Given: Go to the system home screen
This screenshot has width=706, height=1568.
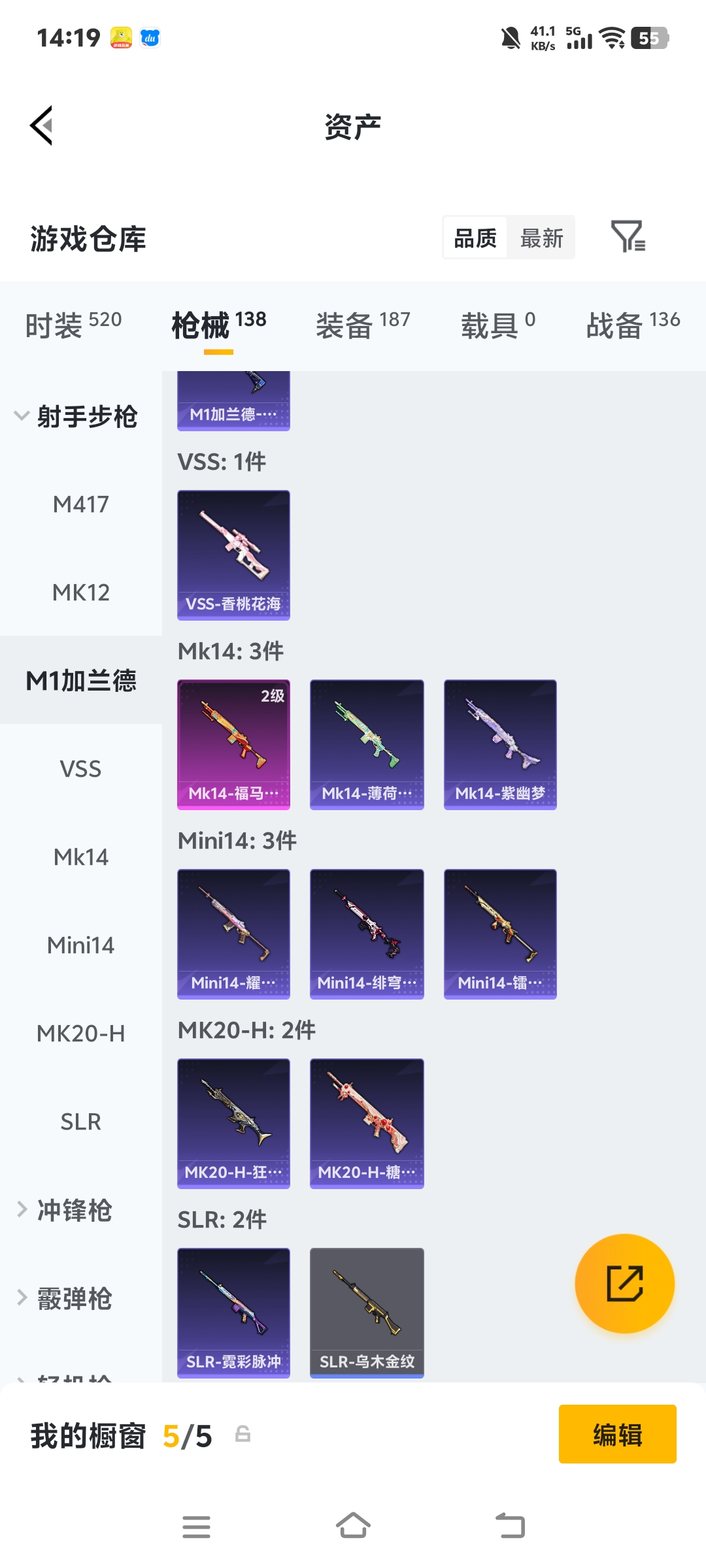Looking at the screenshot, I should (x=353, y=1527).
